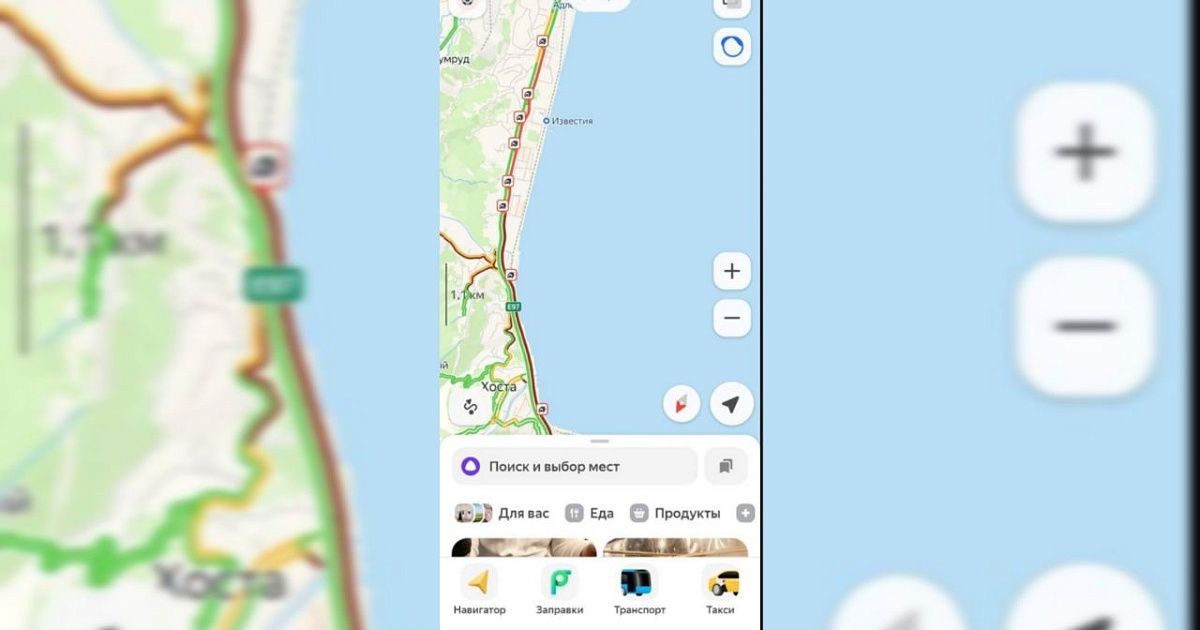
Task: Zoom in the map with plus button
Action: (x=732, y=271)
